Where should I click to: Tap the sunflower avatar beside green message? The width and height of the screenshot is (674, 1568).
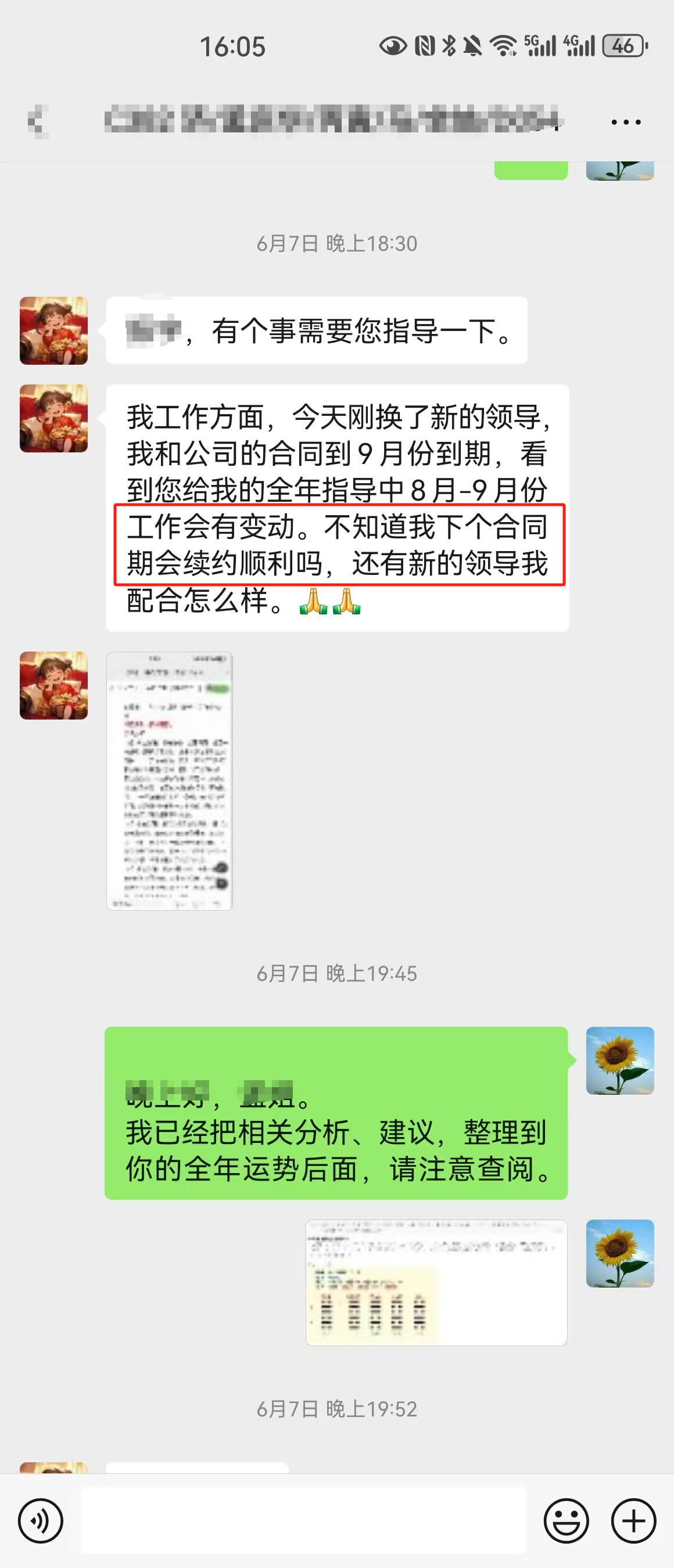coord(619,1060)
